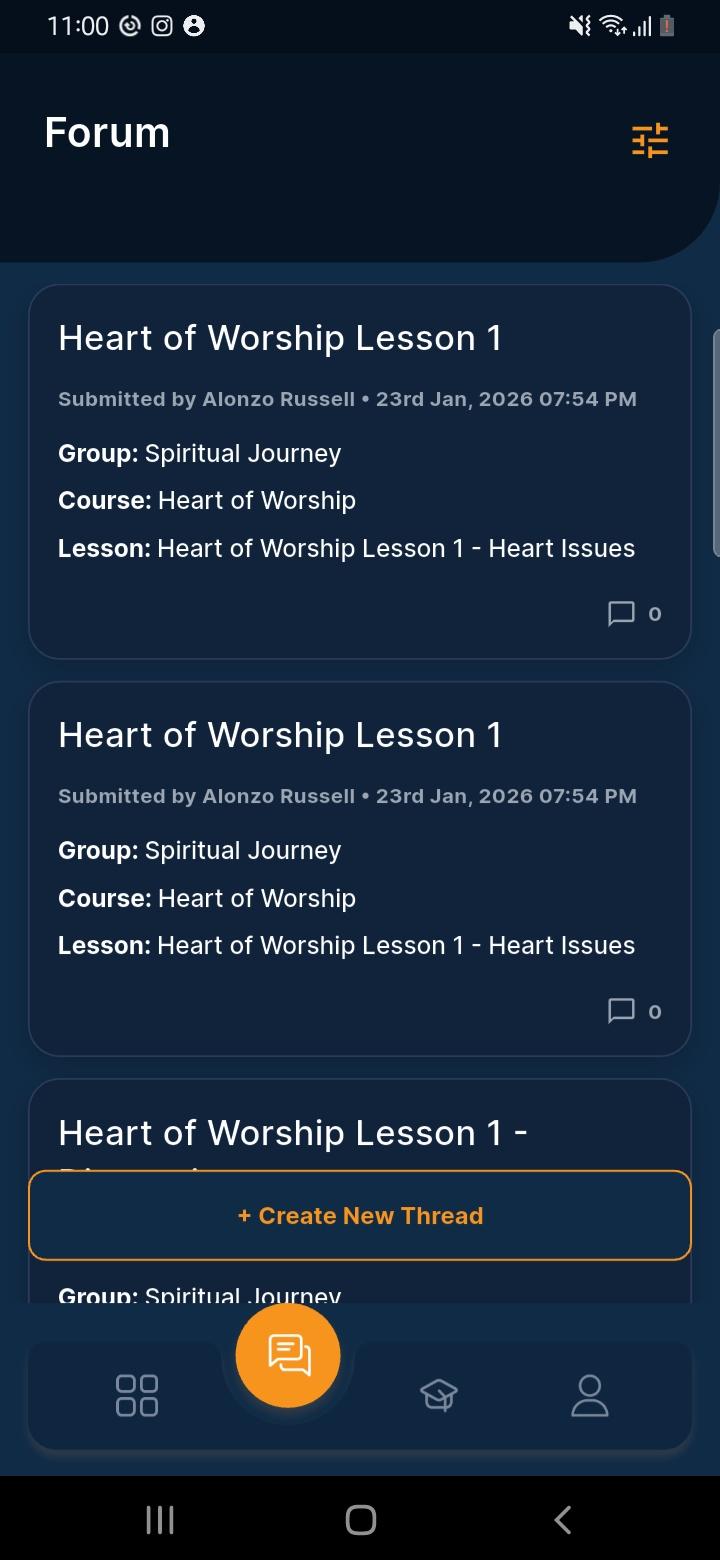The width and height of the screenshot is (720, 1560).
Task: Return to the device home screen
Action: click(360, 1520)
